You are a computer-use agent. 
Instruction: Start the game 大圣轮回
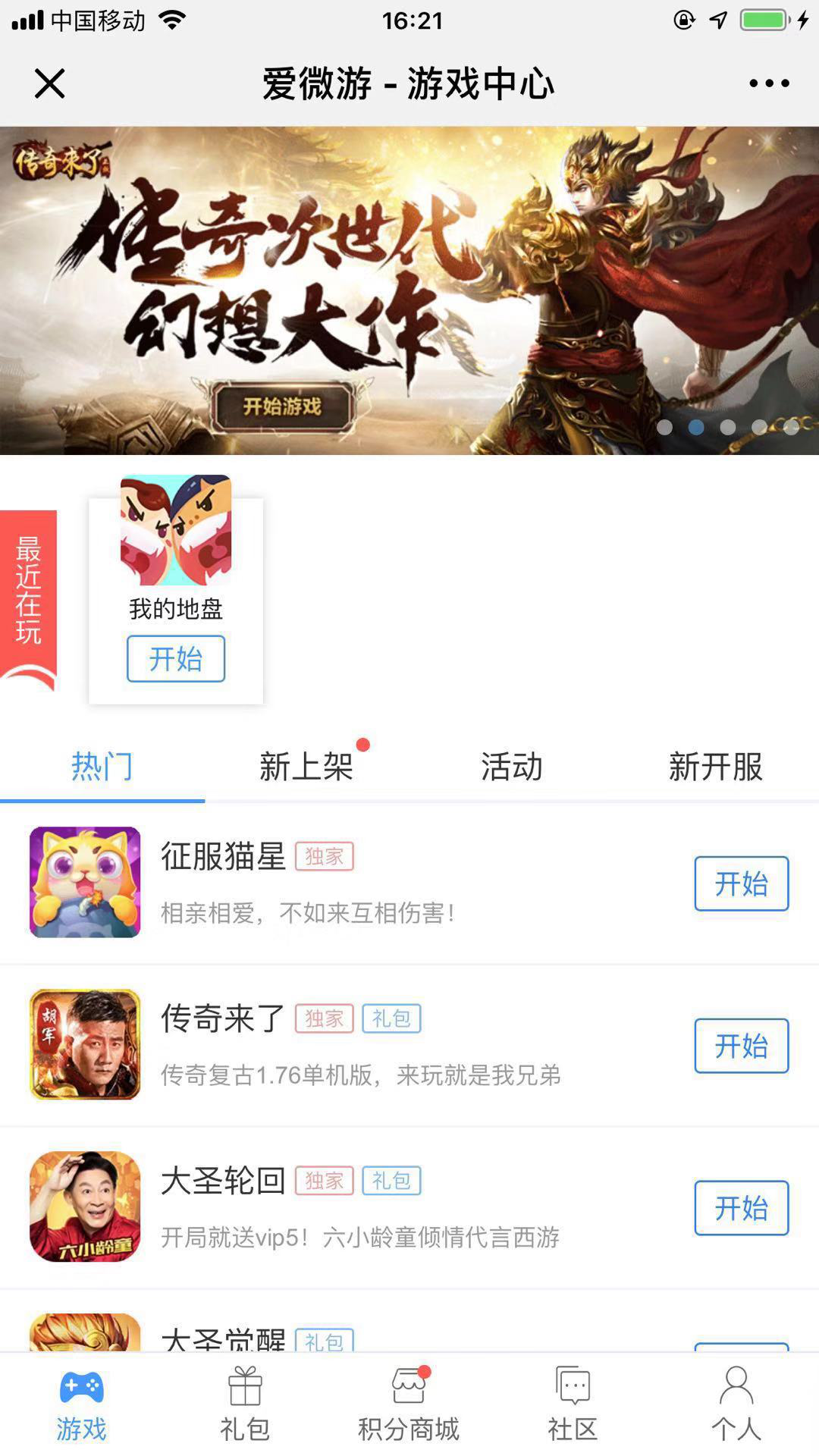click(x=741, y=1208)
